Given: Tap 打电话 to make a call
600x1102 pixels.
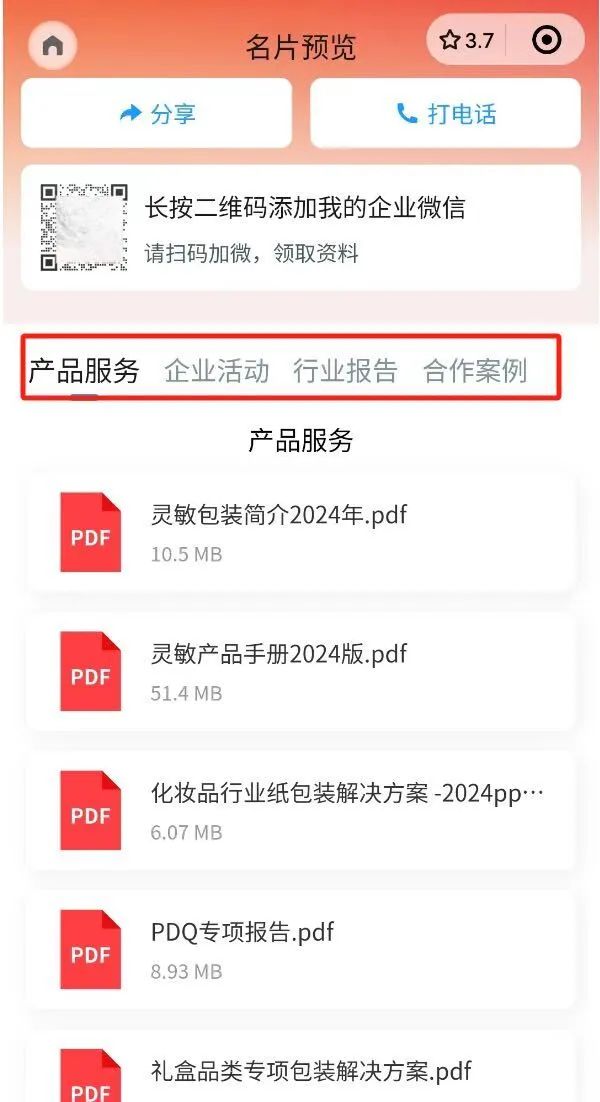Looking at the screenshot, I should [x=446, y=114].
